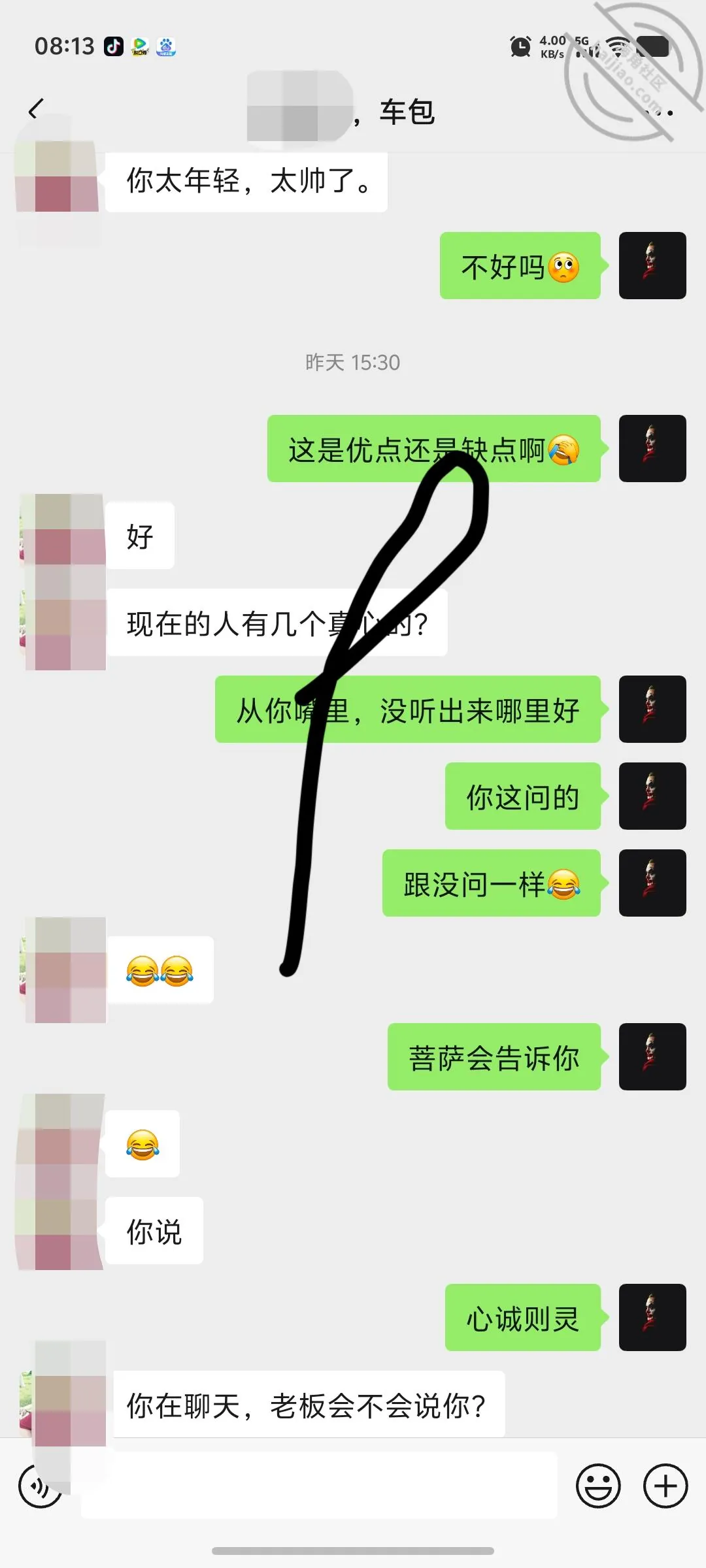
Task: Go back to the chat list
Action: tap(36, 109)
